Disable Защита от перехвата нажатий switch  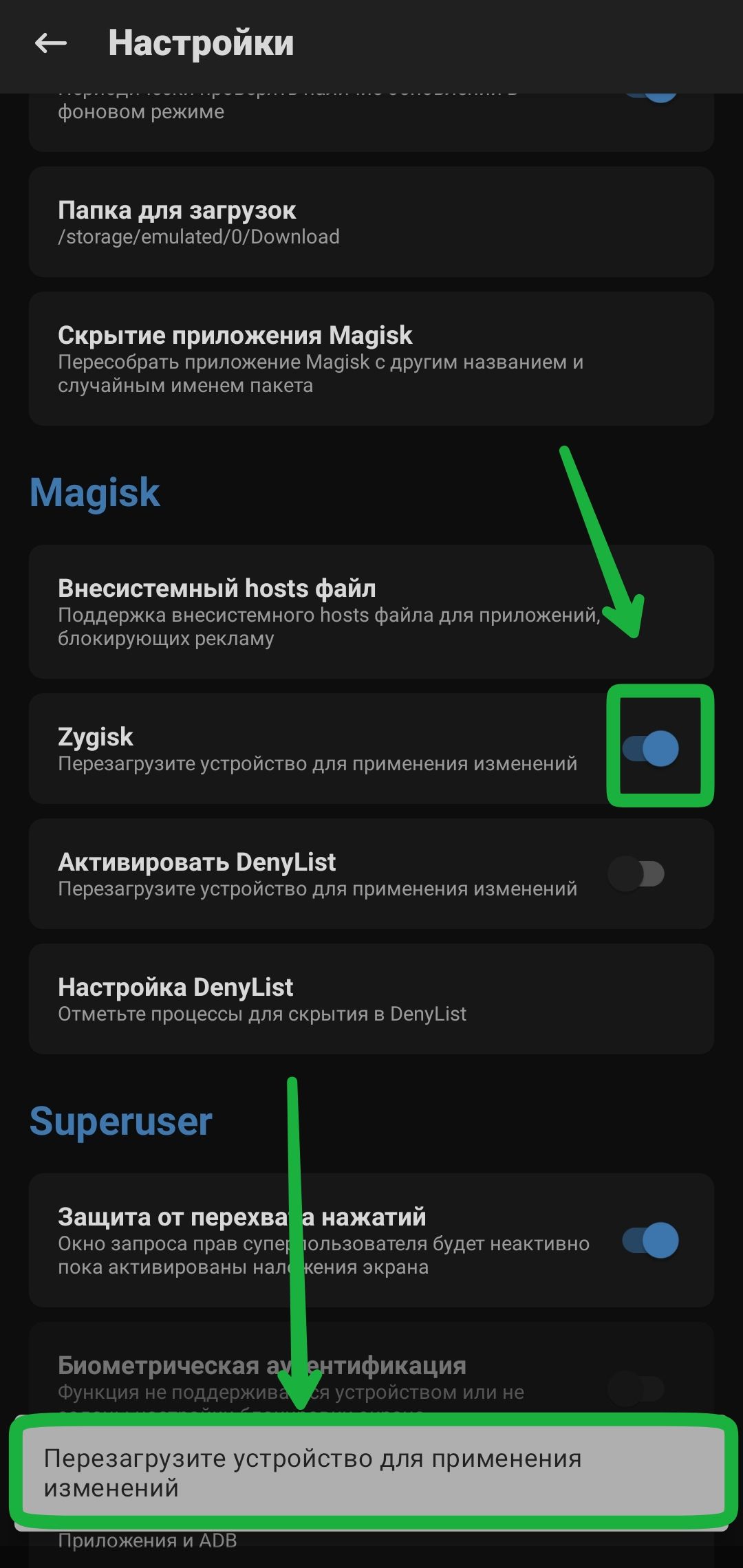(x=650, y=1240)
